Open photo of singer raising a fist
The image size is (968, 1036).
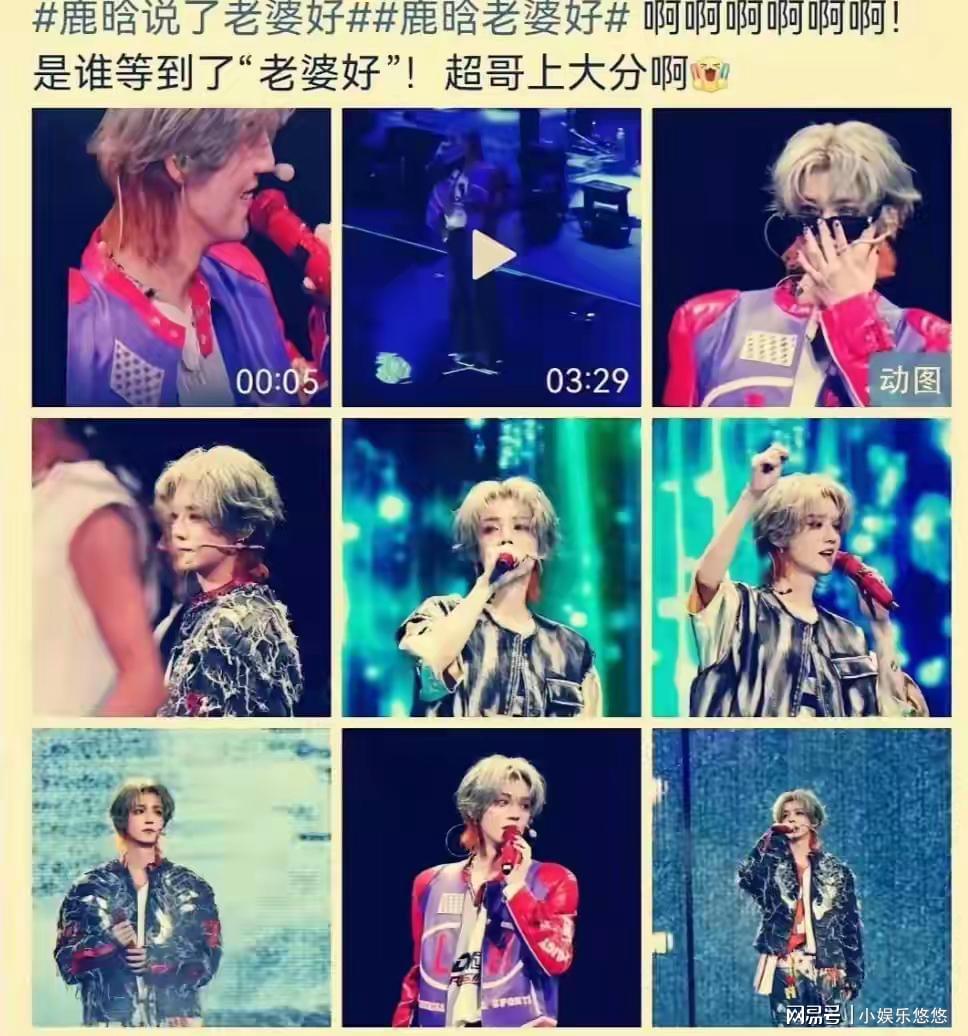pyautogui.click(x=802, y=567)
